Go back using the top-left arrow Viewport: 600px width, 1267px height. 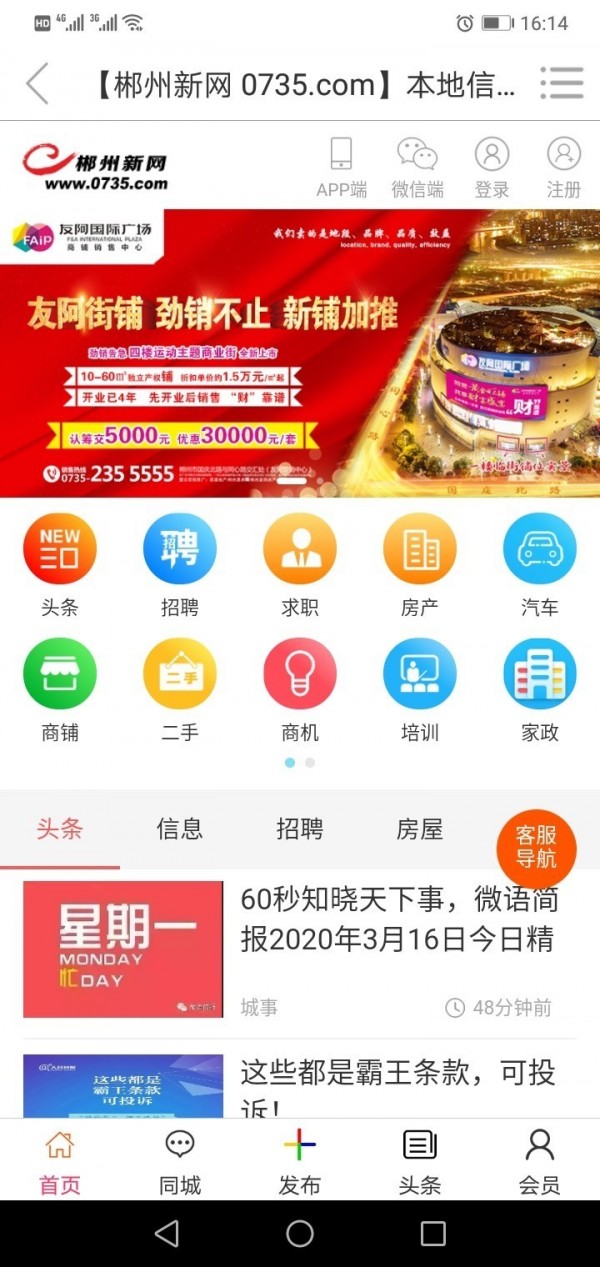point(37,84)
